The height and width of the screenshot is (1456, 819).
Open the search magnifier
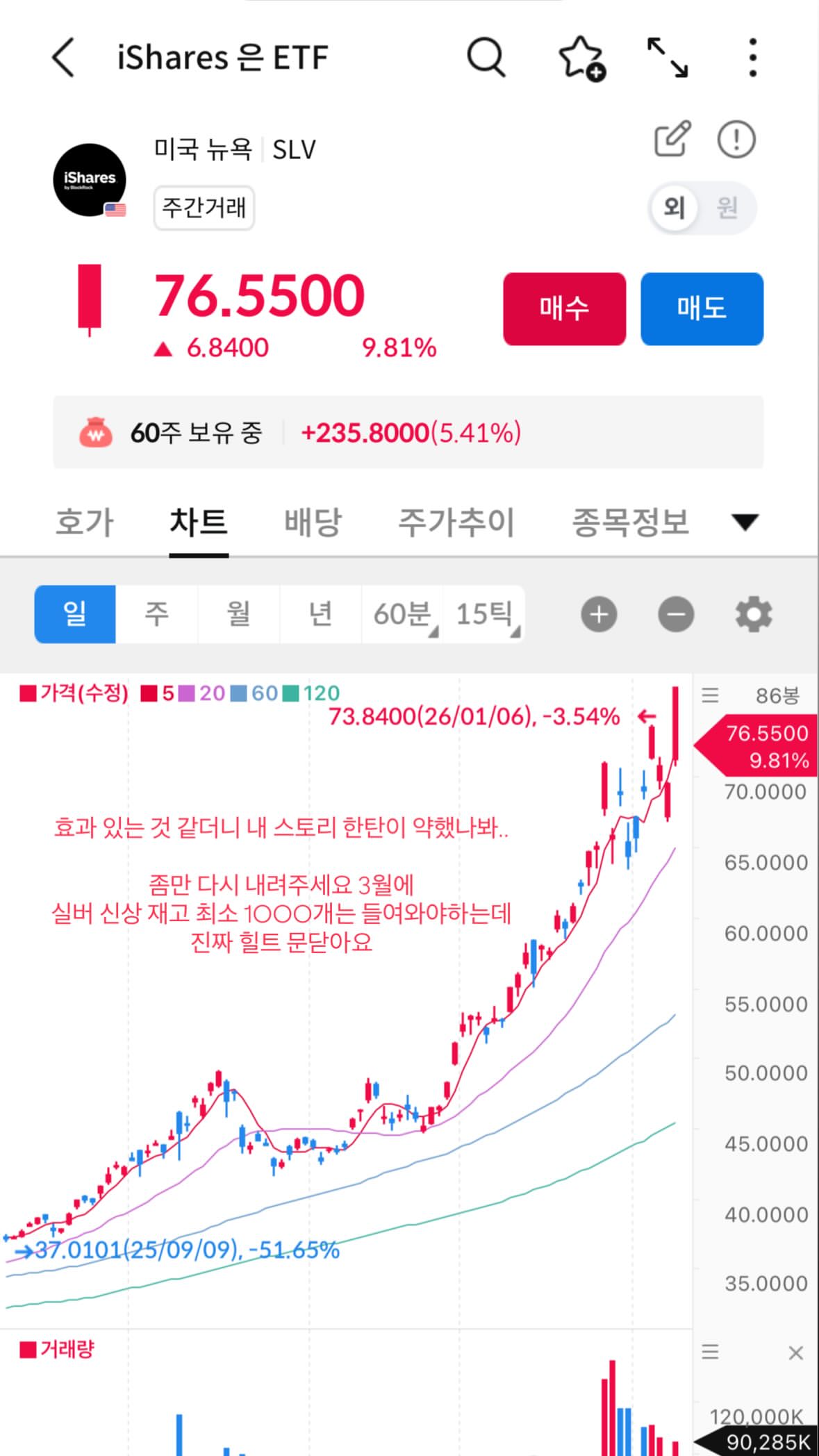click(x=485, y=58)
